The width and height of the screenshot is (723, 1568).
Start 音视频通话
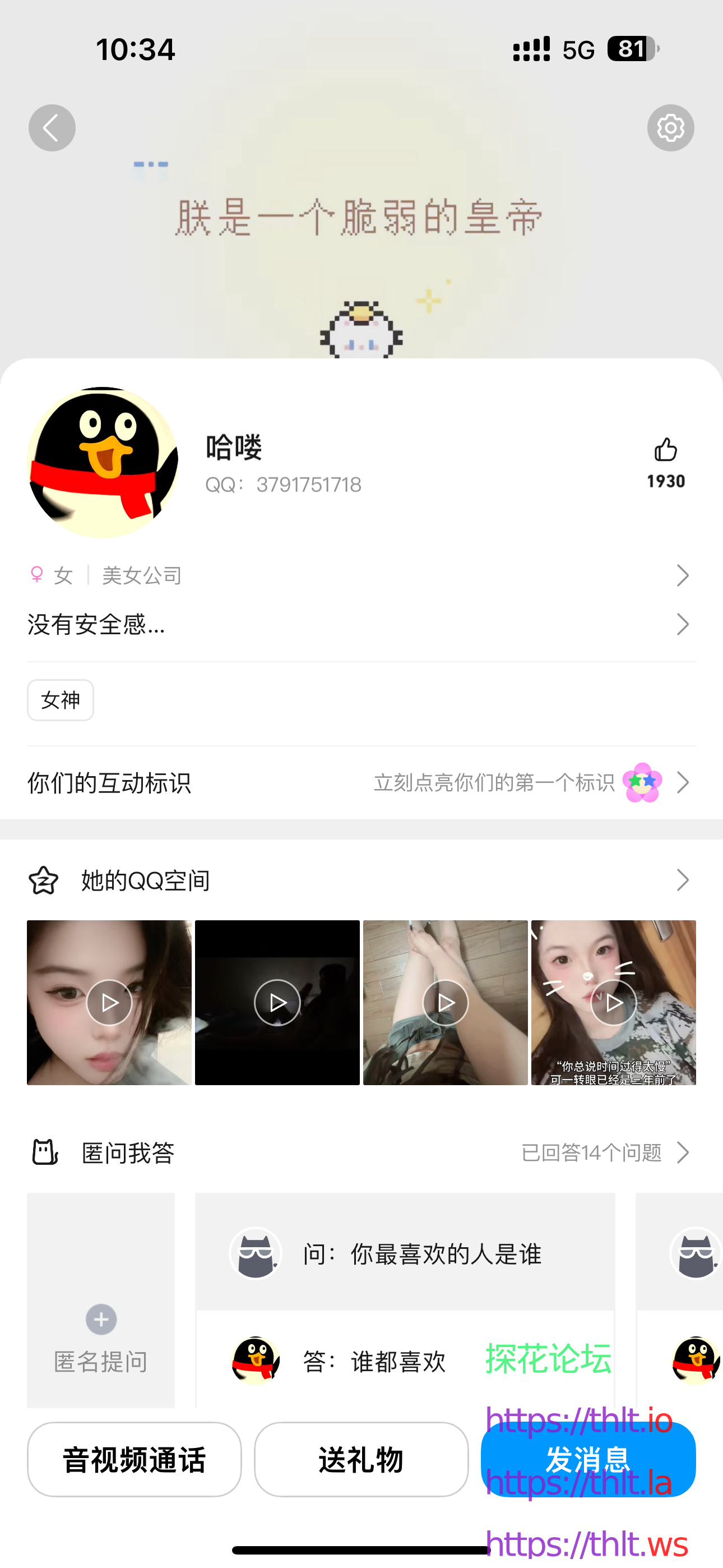[134, 1460]
